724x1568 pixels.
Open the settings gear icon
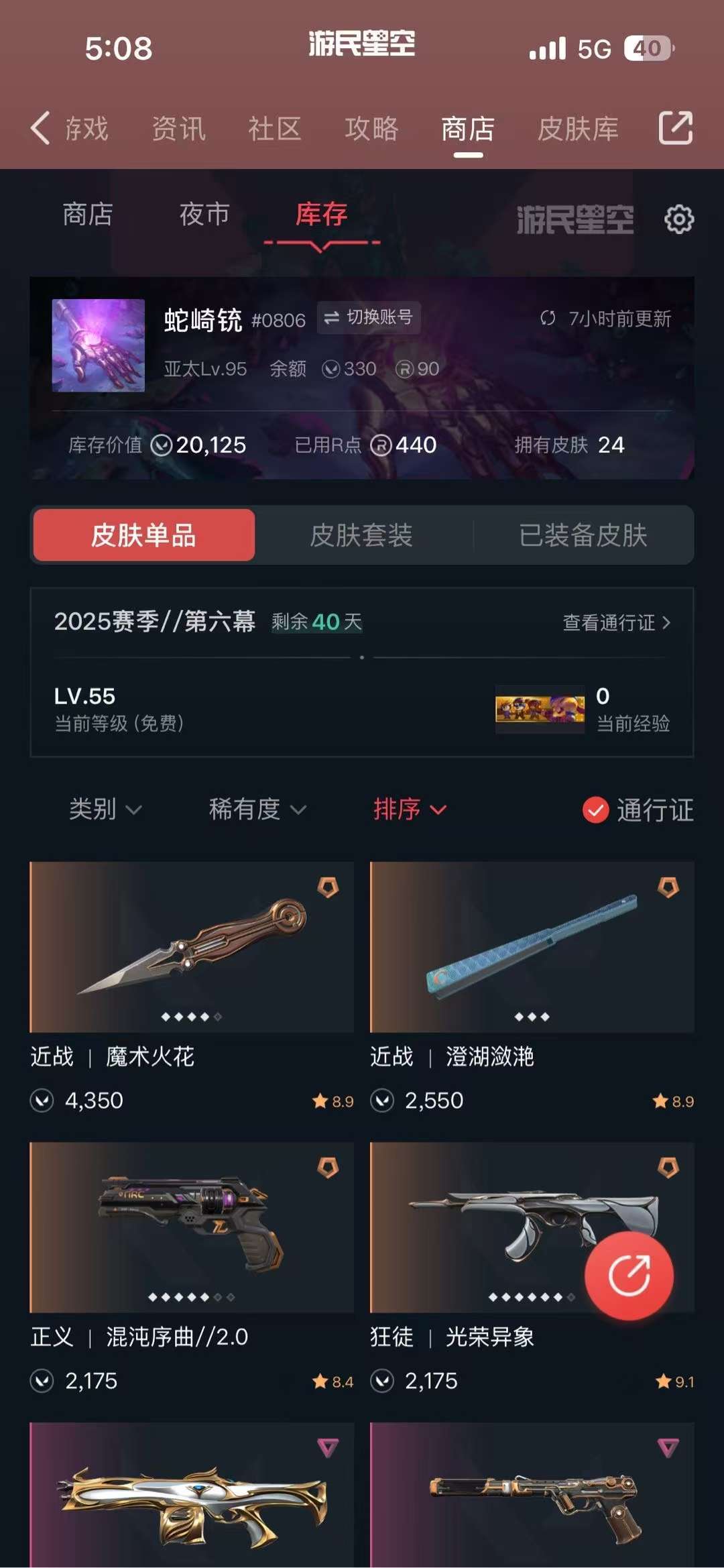click(680, 220)
